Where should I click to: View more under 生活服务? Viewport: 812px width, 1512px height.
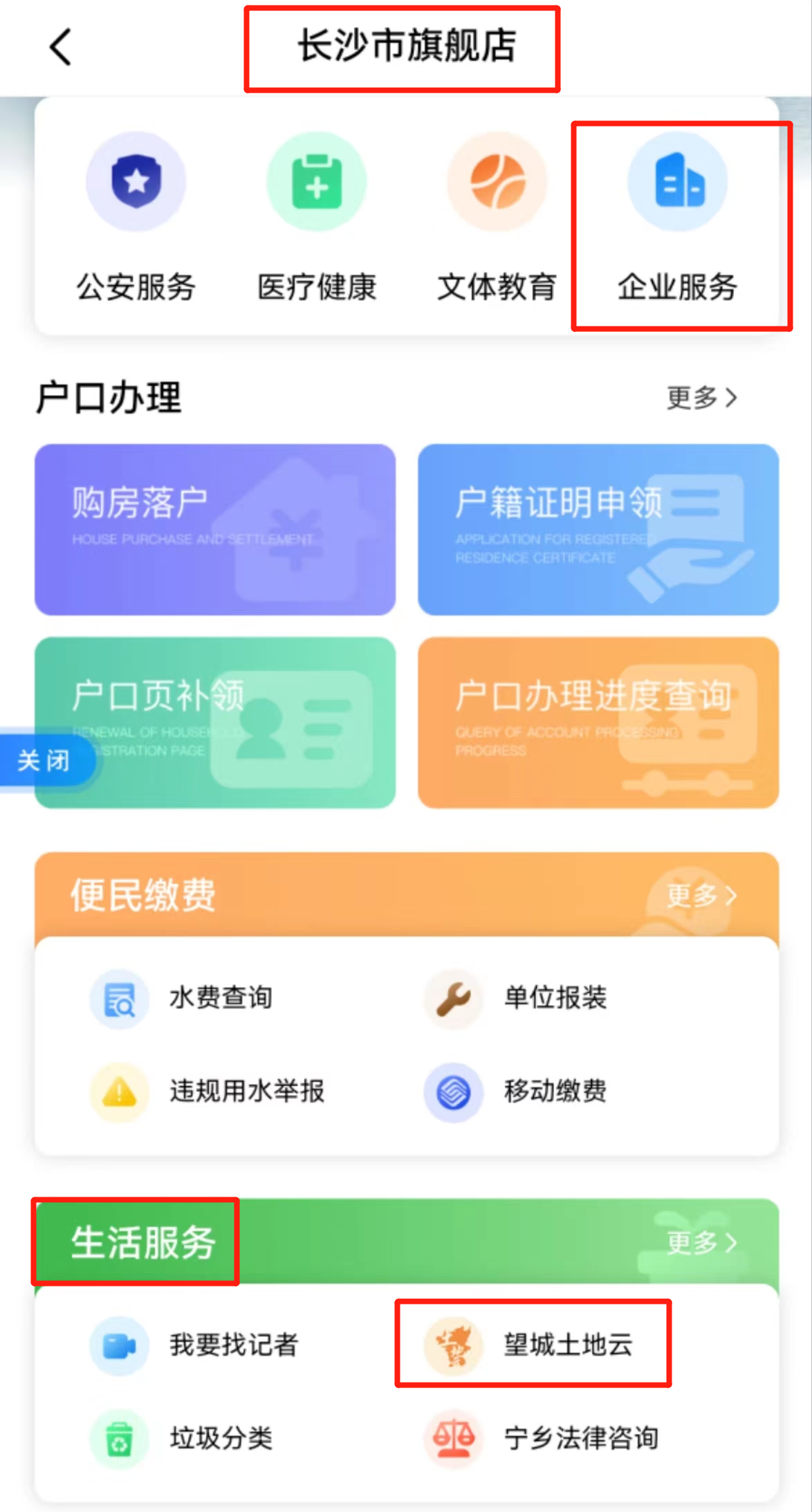(701, 1242)
